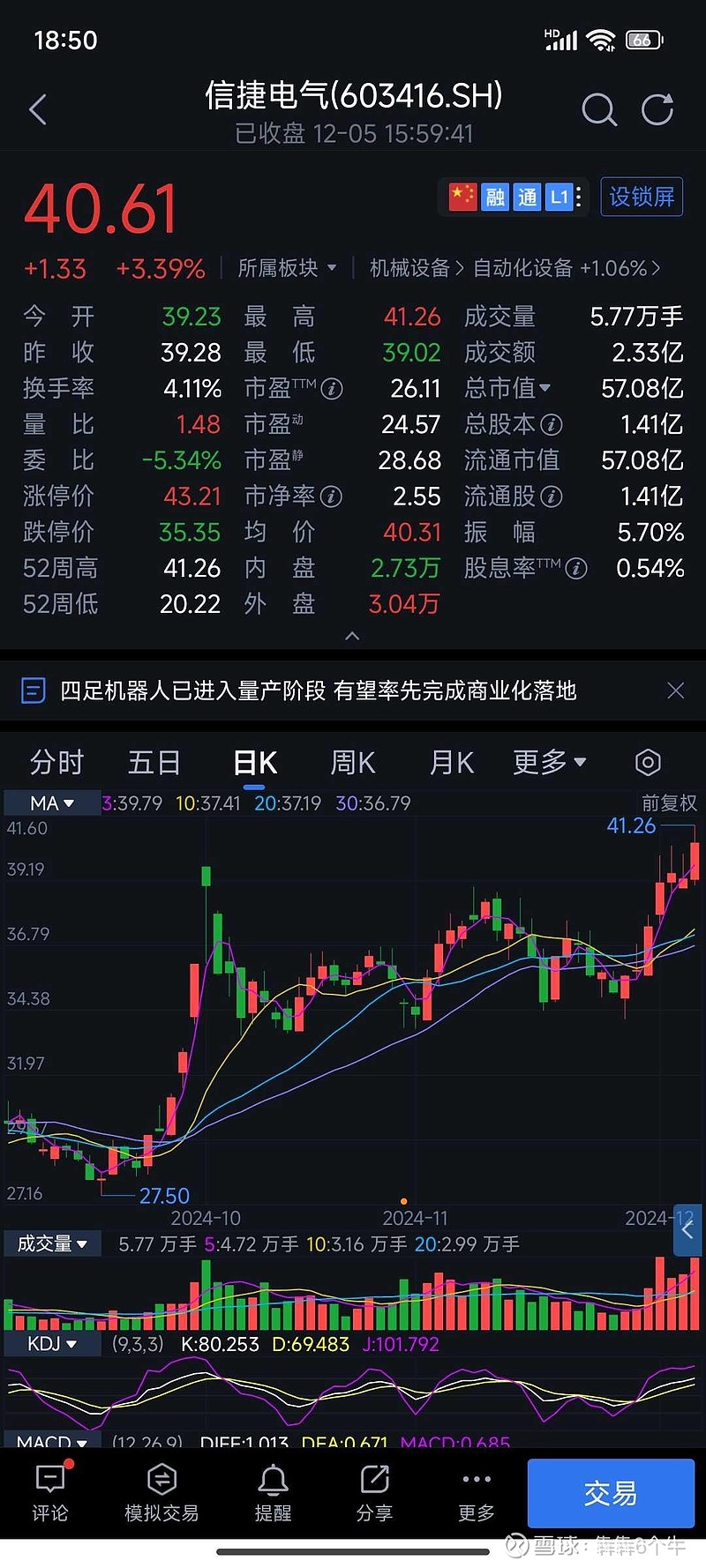
Task: Switch to the 分时 intraday tab
Action: coord(56,762)
